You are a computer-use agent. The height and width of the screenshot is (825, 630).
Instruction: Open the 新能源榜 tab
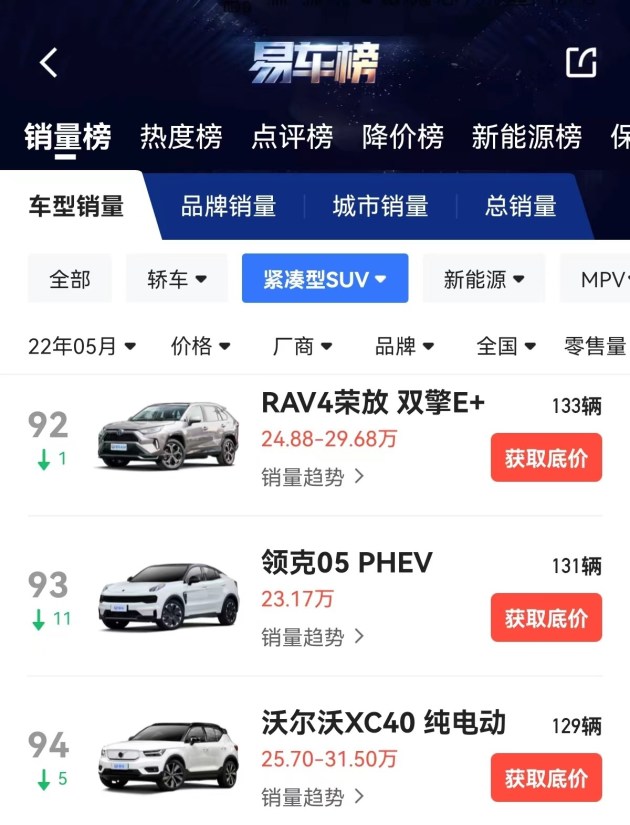point(526,137)
